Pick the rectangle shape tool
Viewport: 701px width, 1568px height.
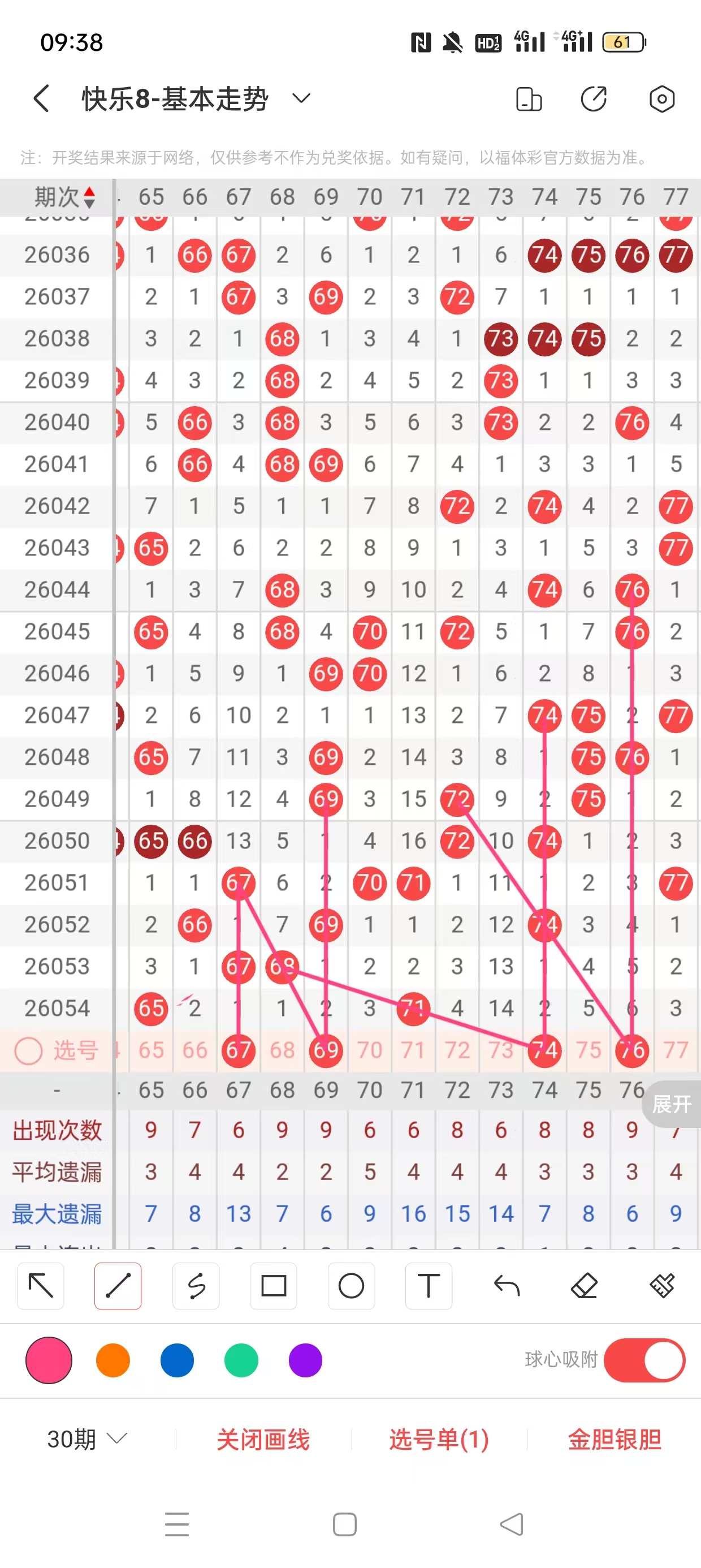pos(273,1286)
